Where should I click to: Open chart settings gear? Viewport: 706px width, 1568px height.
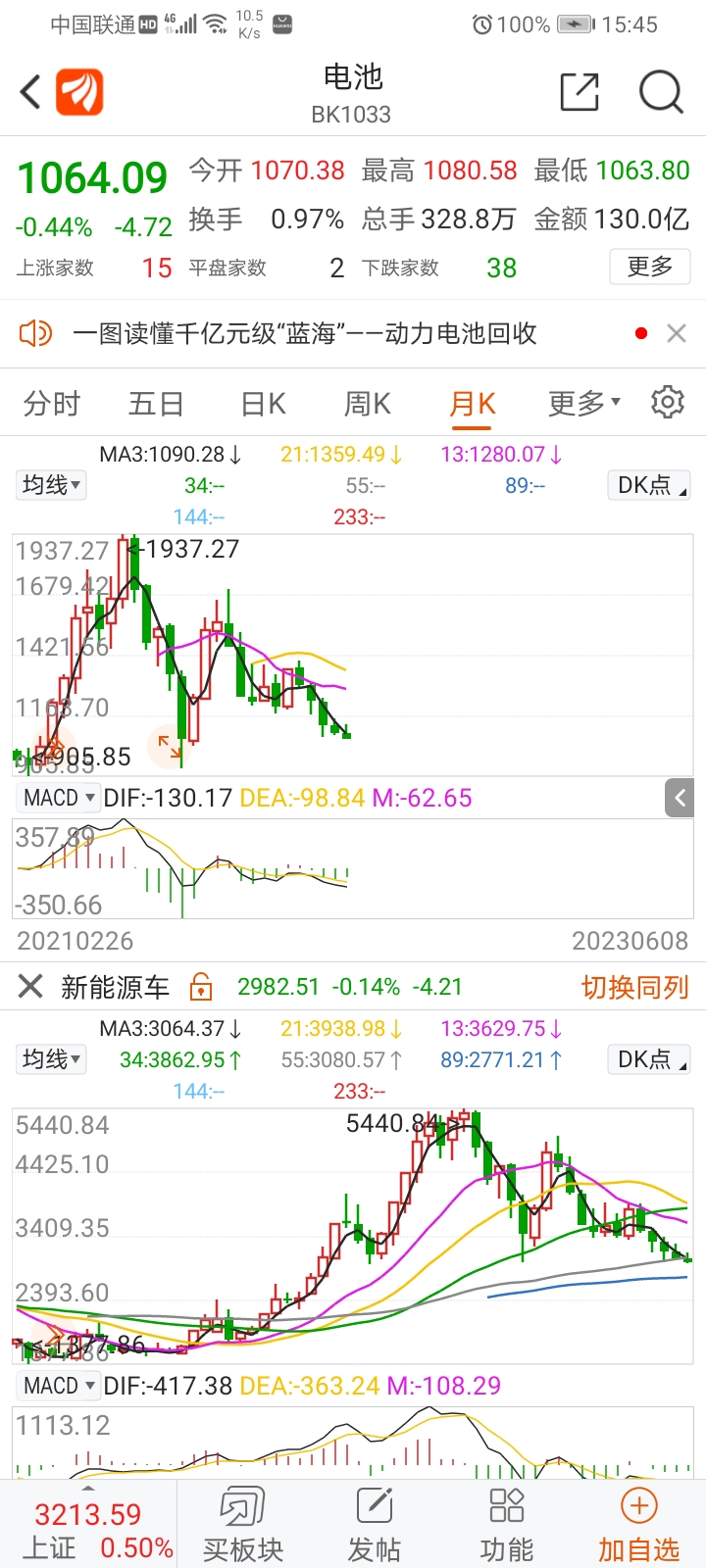(668, 402)
